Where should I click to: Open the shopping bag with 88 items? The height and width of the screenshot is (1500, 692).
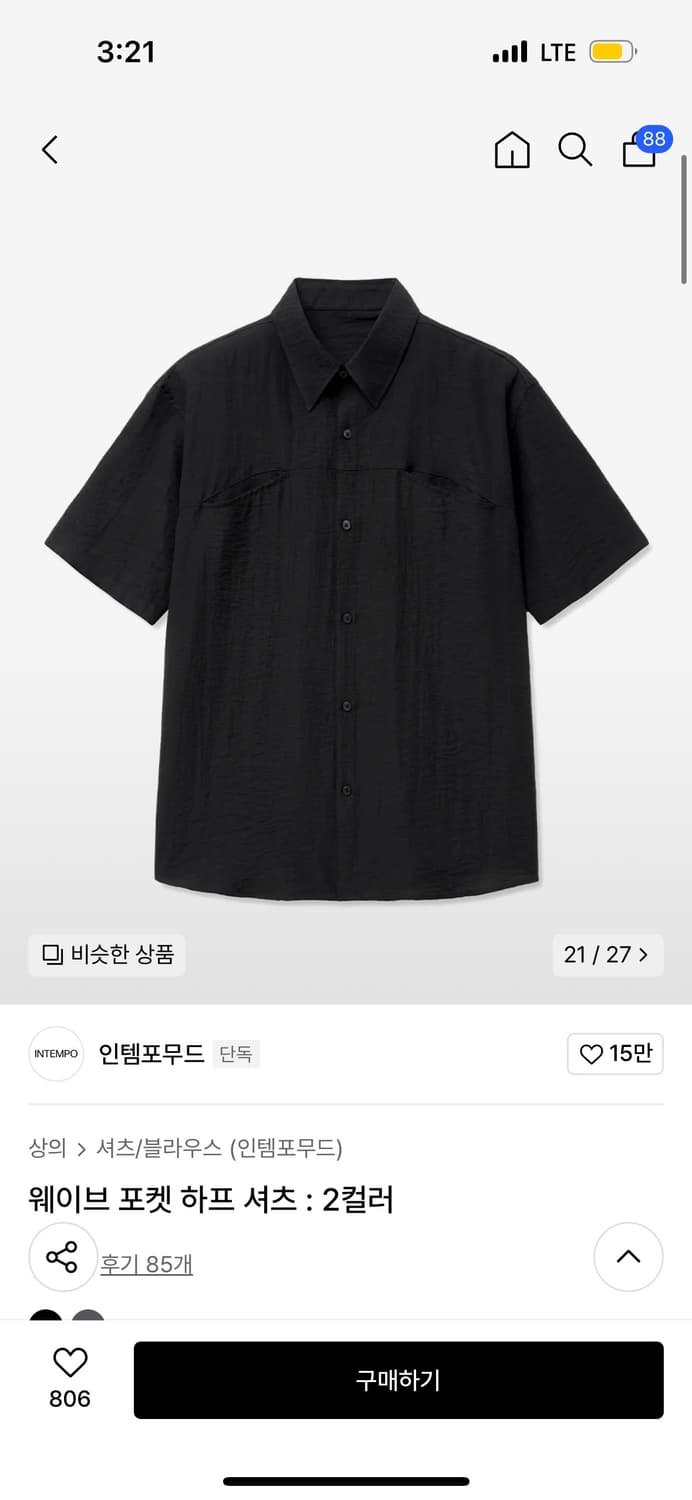pyautogui.click(x=640, y=149)
